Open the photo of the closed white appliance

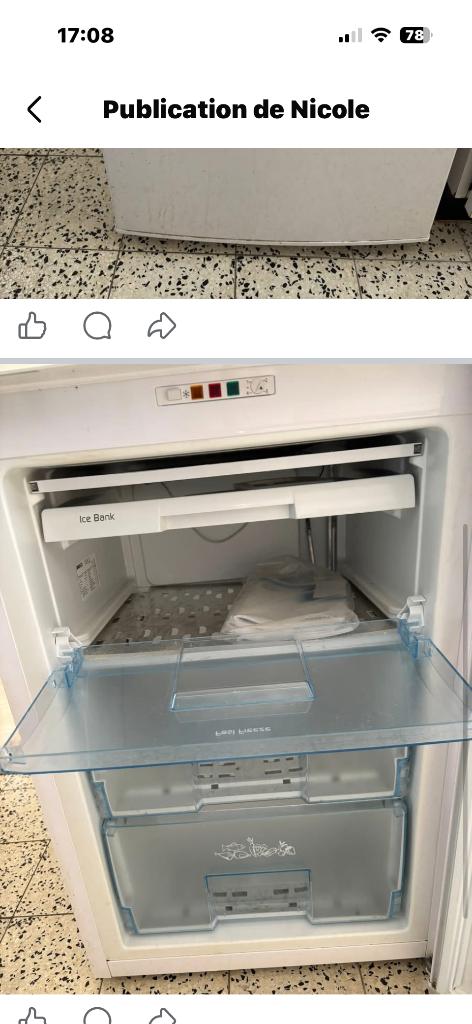[x=236, y=223]
